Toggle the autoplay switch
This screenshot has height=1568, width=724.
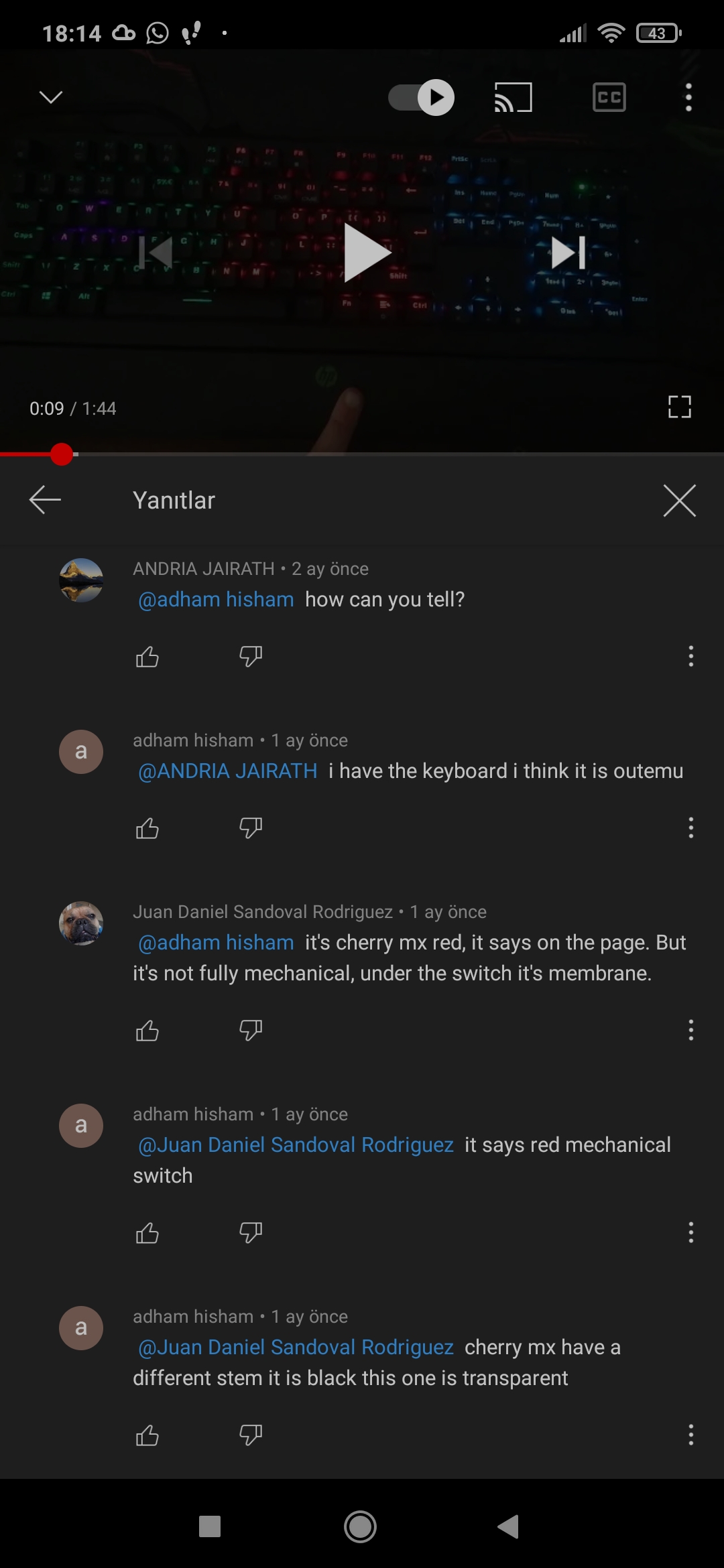pos(422,98)
